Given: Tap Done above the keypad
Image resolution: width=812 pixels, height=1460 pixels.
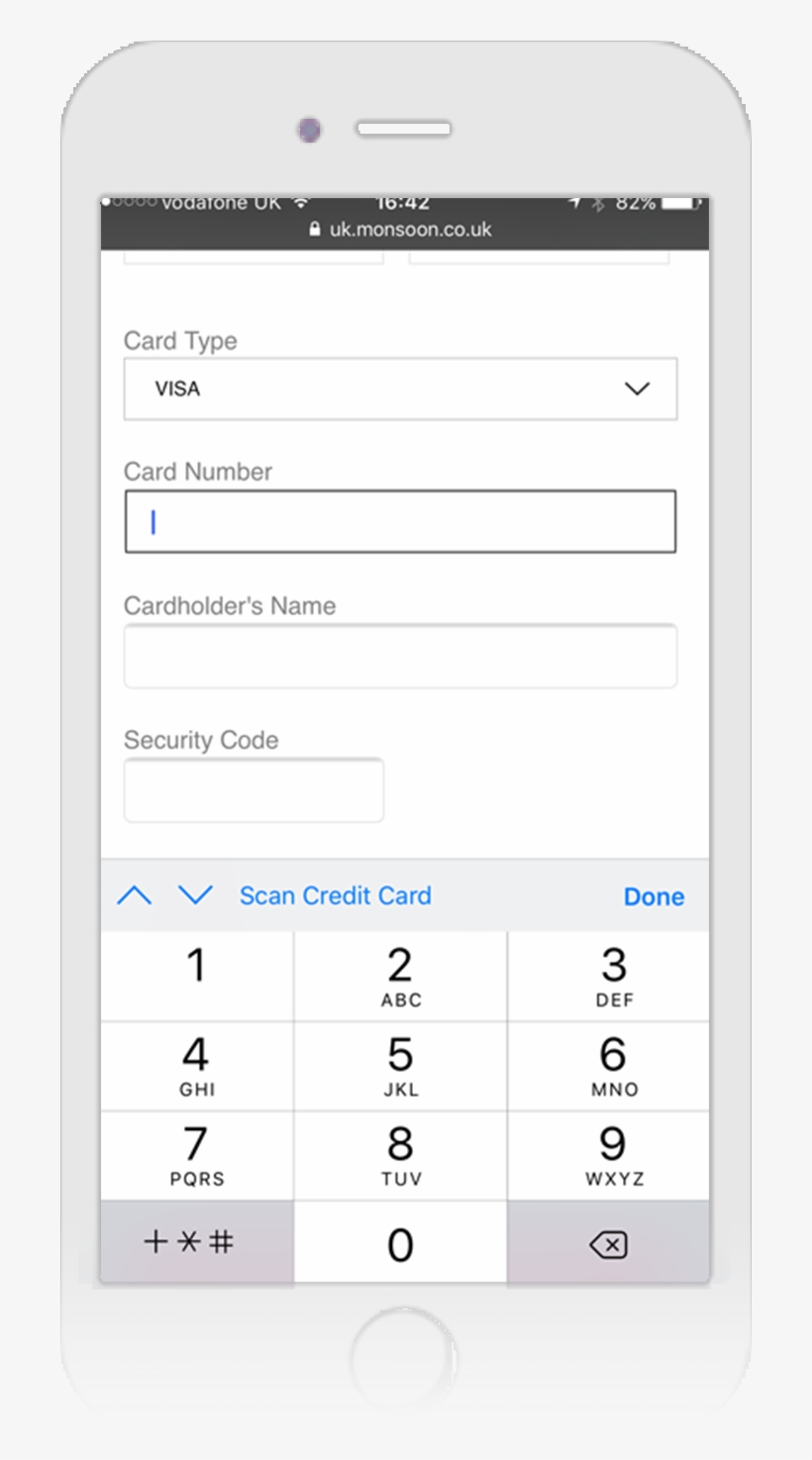Looking at the screenshot, I should 654,897.
